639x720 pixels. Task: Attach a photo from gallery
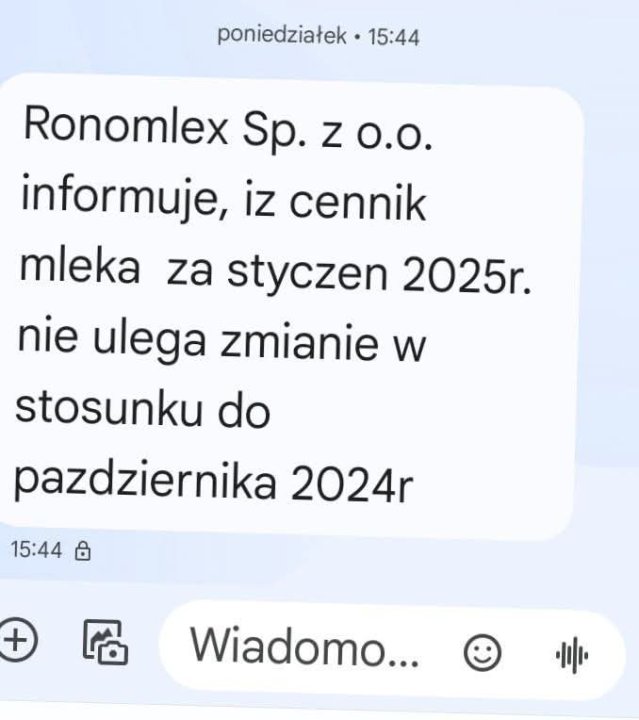[105, 643]
